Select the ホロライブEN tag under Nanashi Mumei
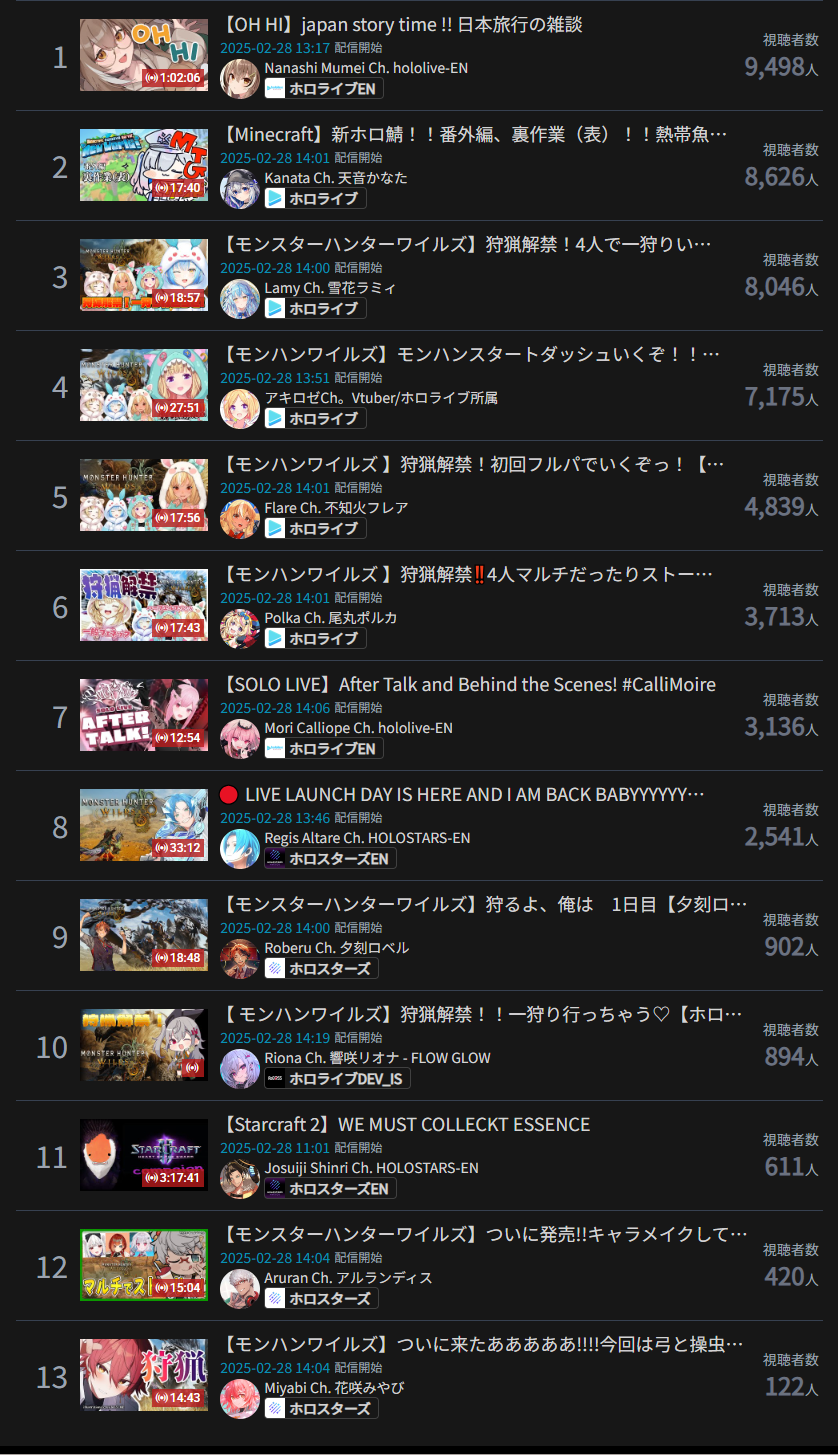 pos(324,88)
